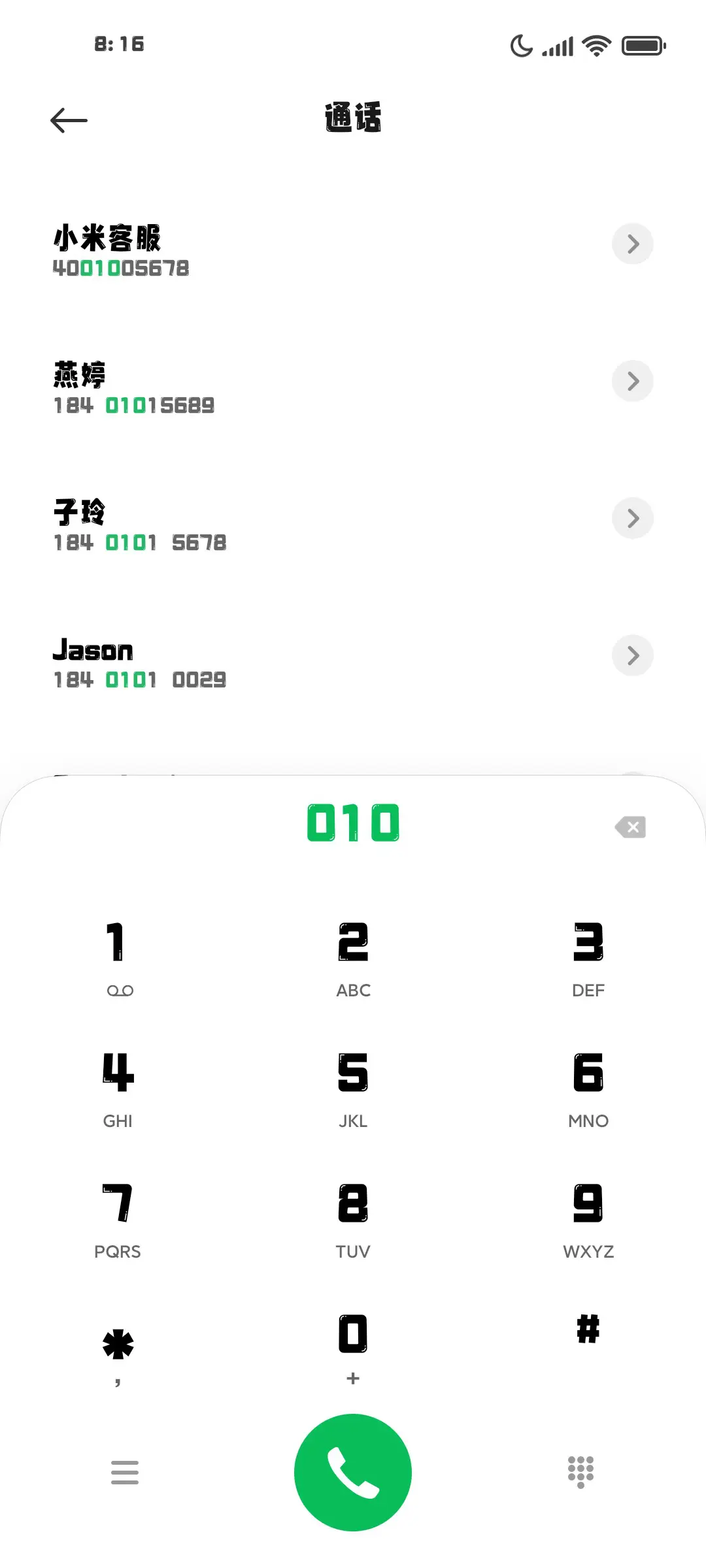Open 子玲 contact details arrow

pyautogui.click(x=632, y=518)
